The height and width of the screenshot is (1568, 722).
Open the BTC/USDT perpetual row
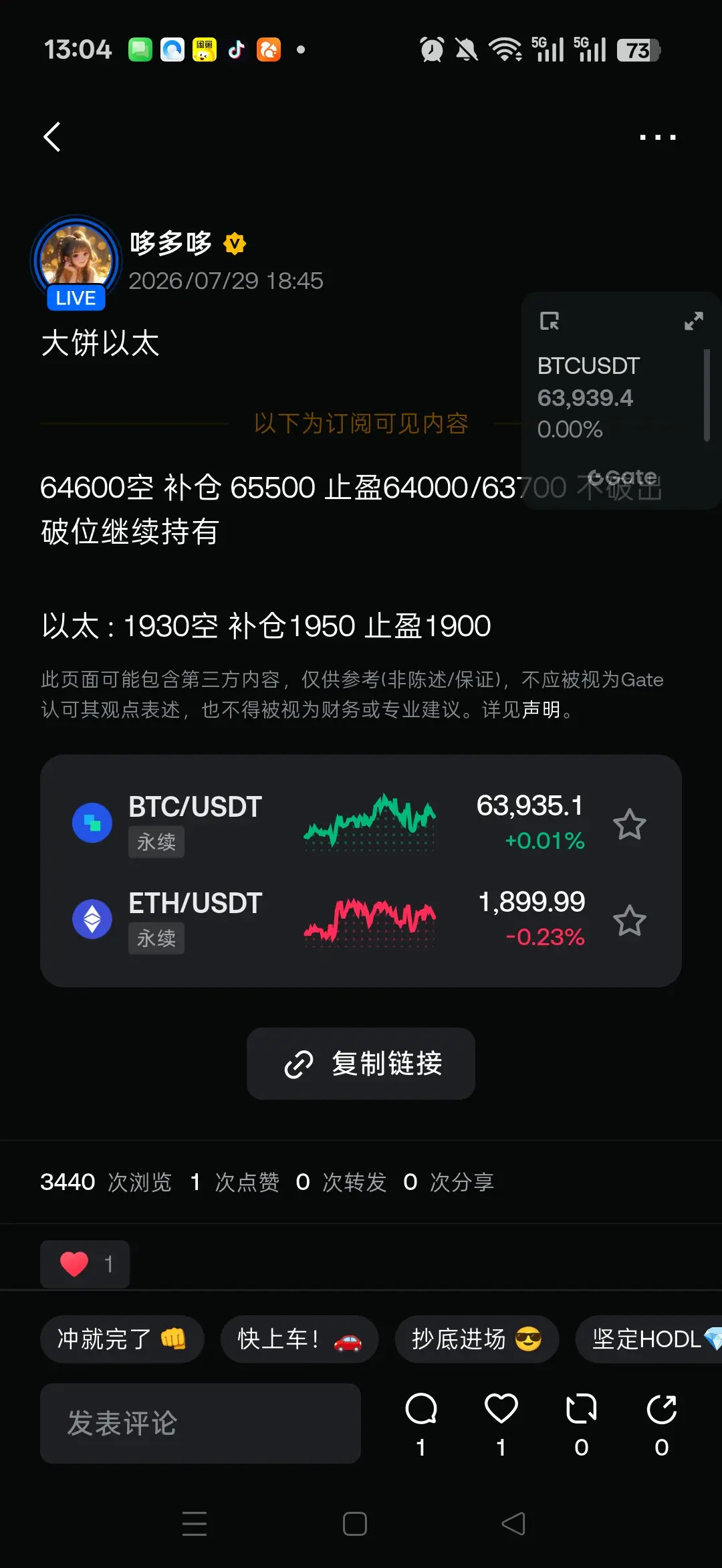[361, 823]
